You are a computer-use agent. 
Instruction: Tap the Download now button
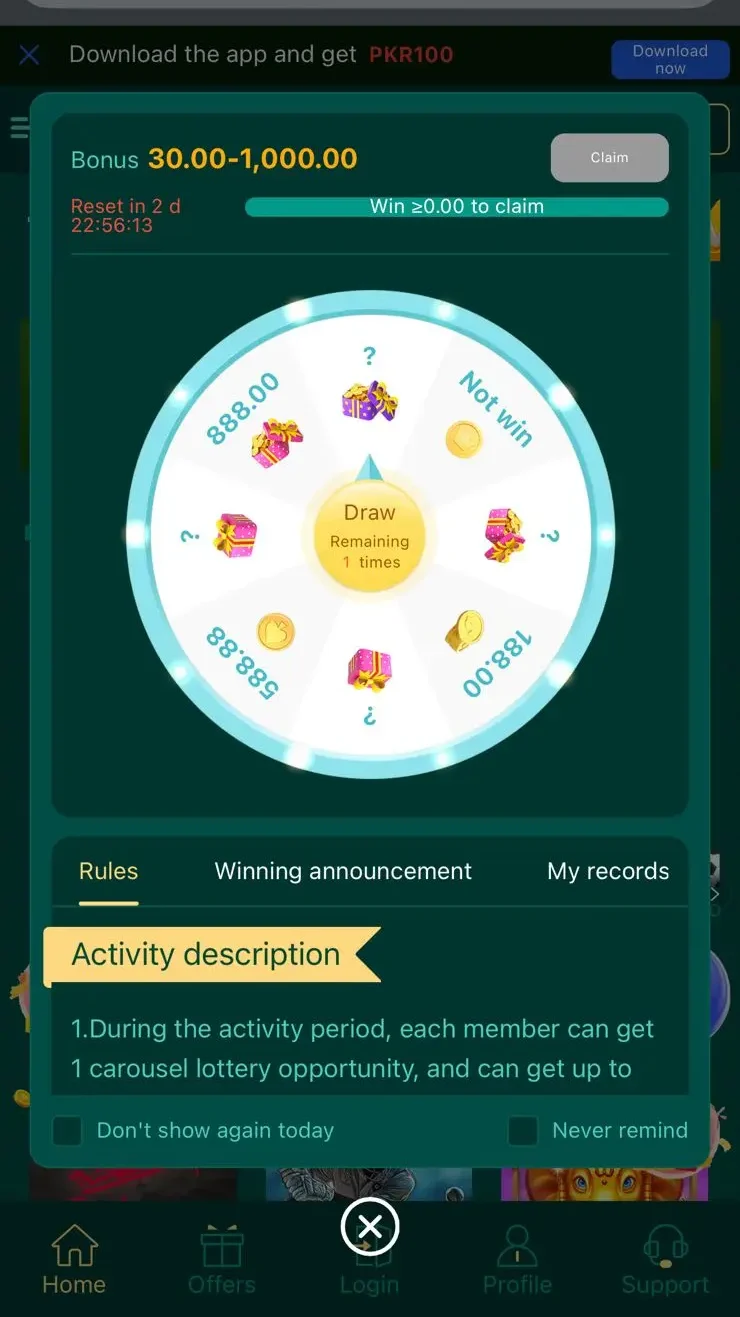[x=670, y=59]
